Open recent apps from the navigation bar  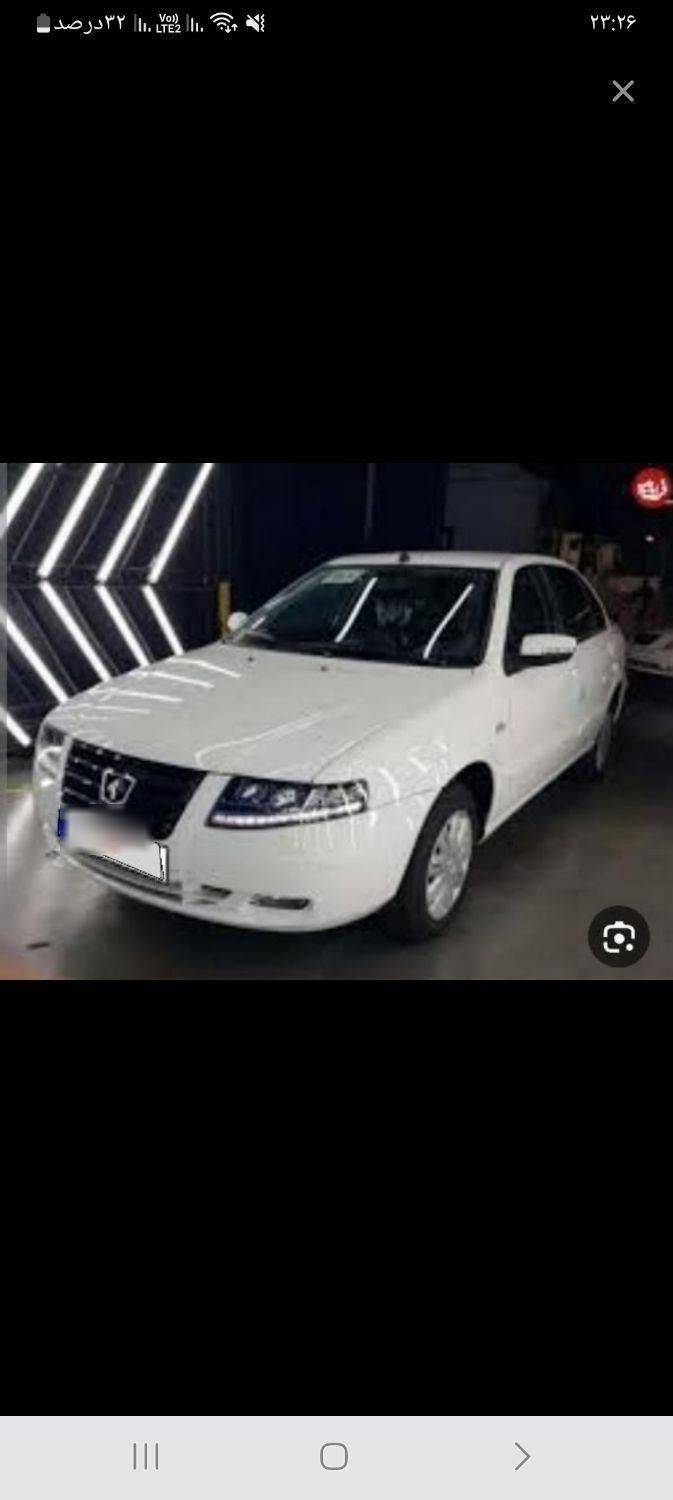point(146,1456)
